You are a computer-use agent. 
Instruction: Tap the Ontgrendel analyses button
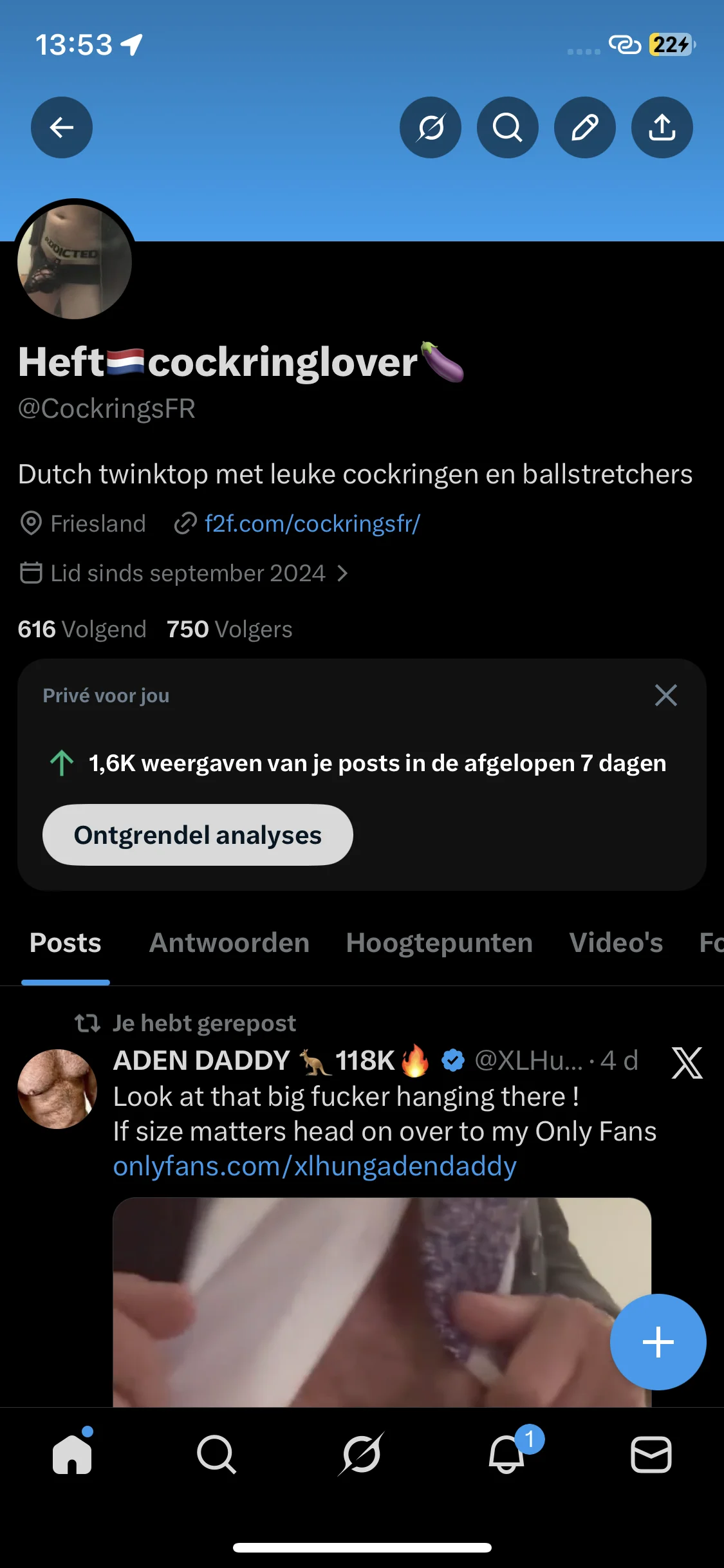[x=198, y=835]
